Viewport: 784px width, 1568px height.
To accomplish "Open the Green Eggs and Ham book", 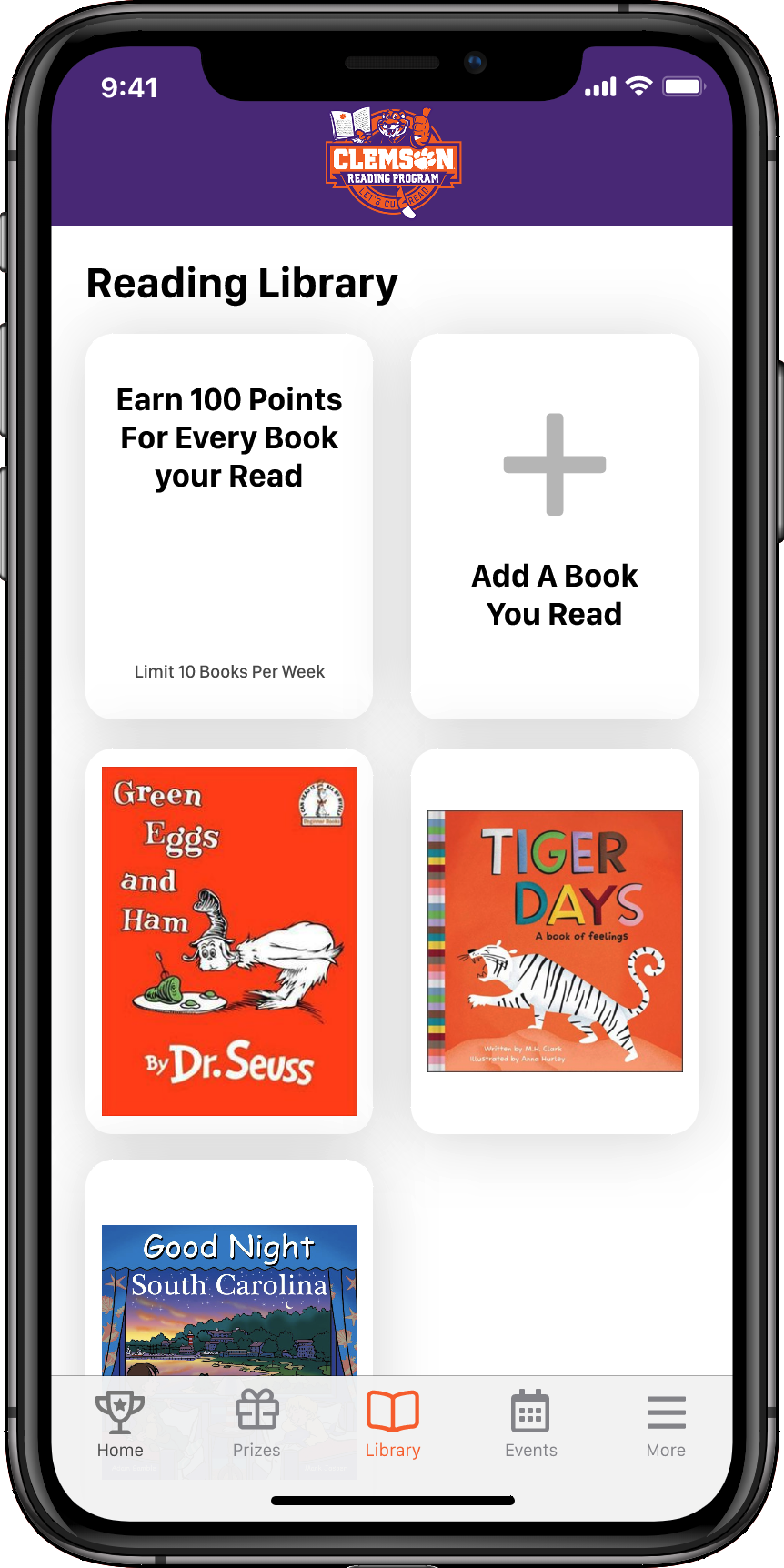I will pyautogui.click(x=229, y=940).
